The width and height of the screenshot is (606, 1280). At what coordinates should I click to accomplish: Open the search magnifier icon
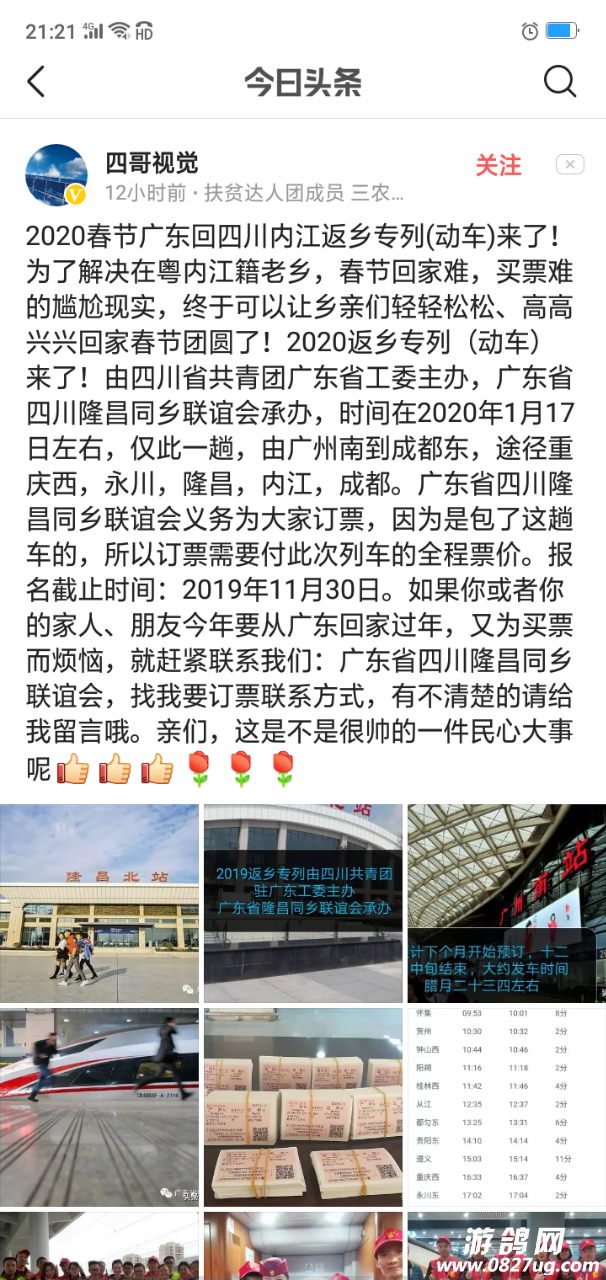559,82
